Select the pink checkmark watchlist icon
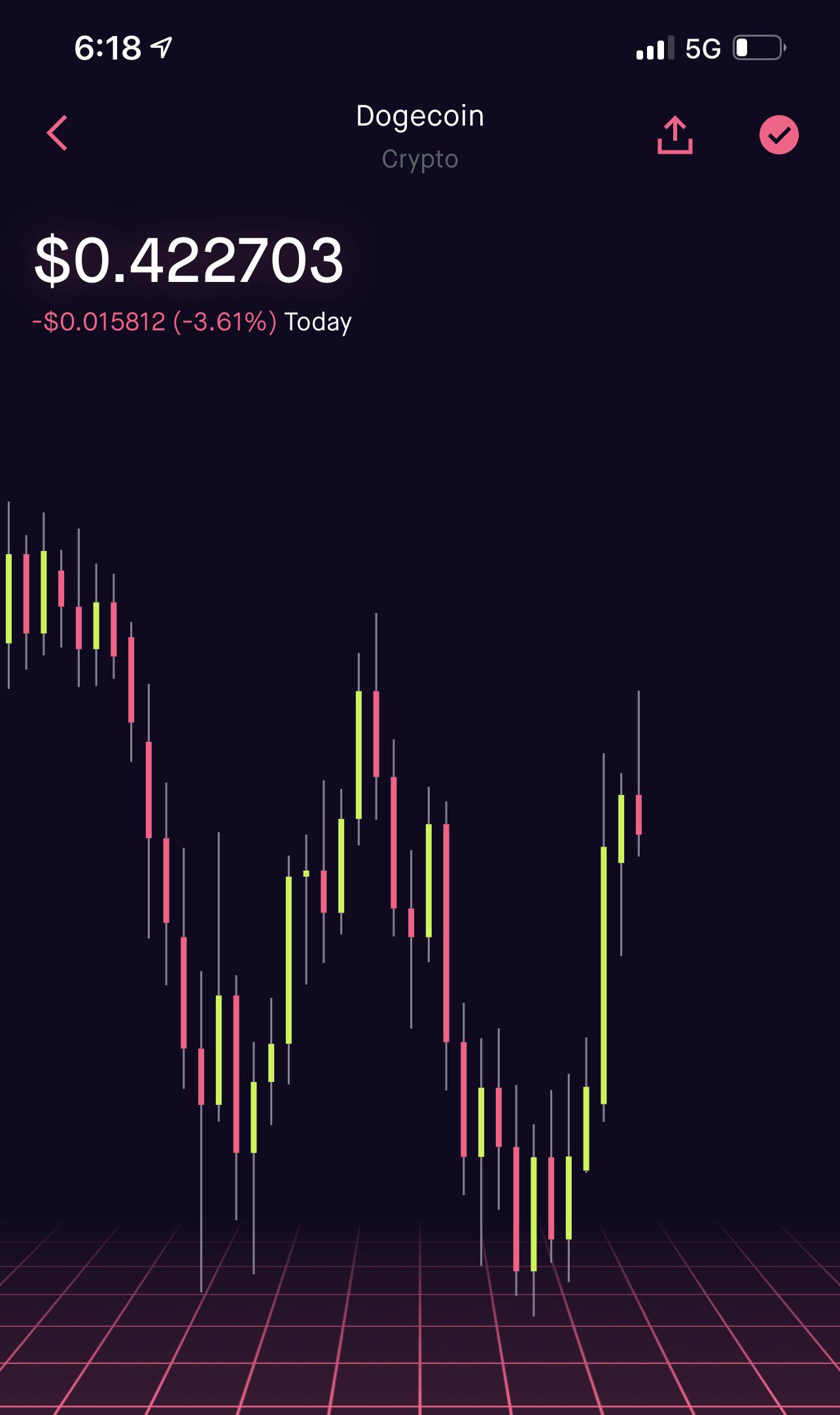The image size is (840, 1415). (x=779, y=135)
